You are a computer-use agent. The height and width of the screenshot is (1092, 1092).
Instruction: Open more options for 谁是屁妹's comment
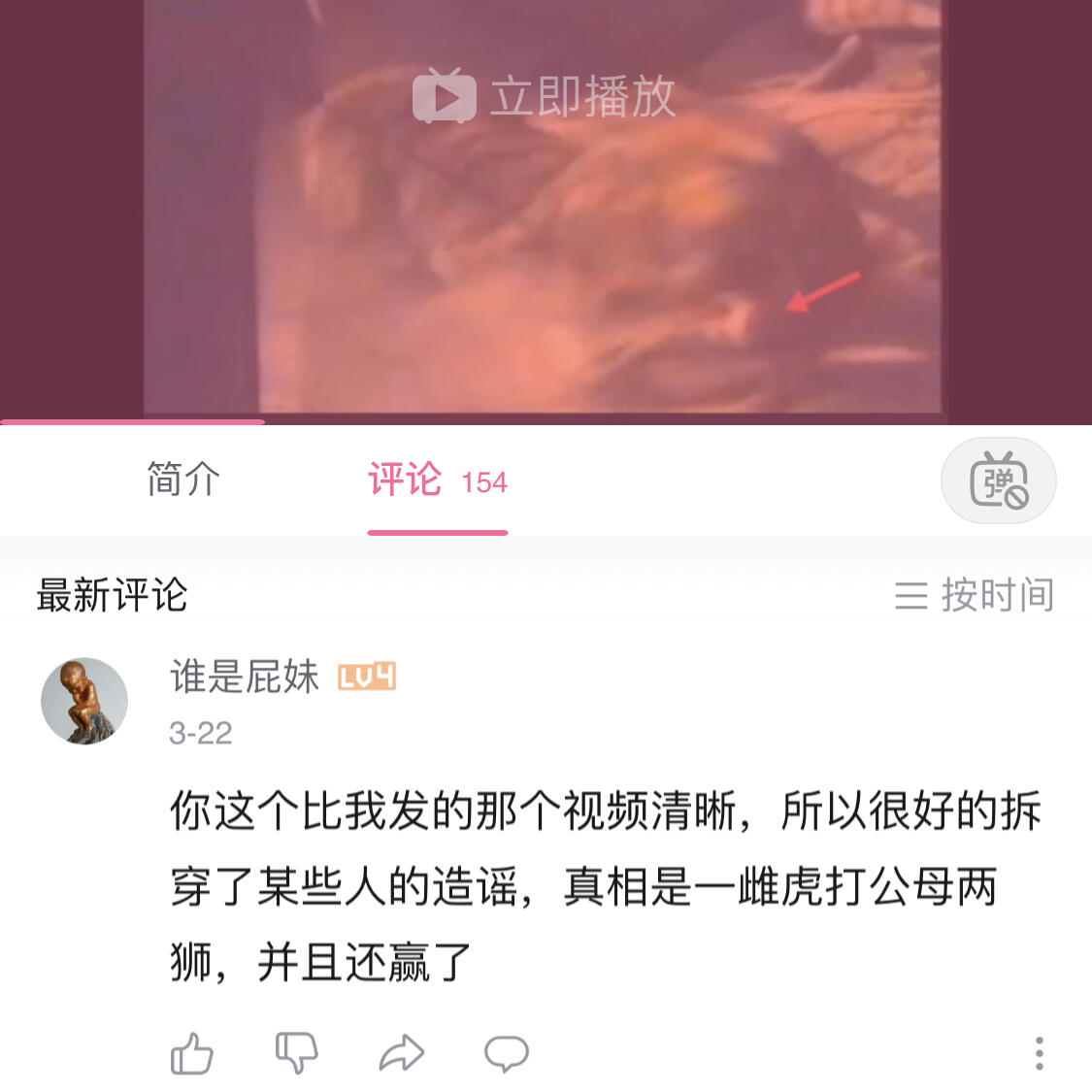[1039, 1053]
